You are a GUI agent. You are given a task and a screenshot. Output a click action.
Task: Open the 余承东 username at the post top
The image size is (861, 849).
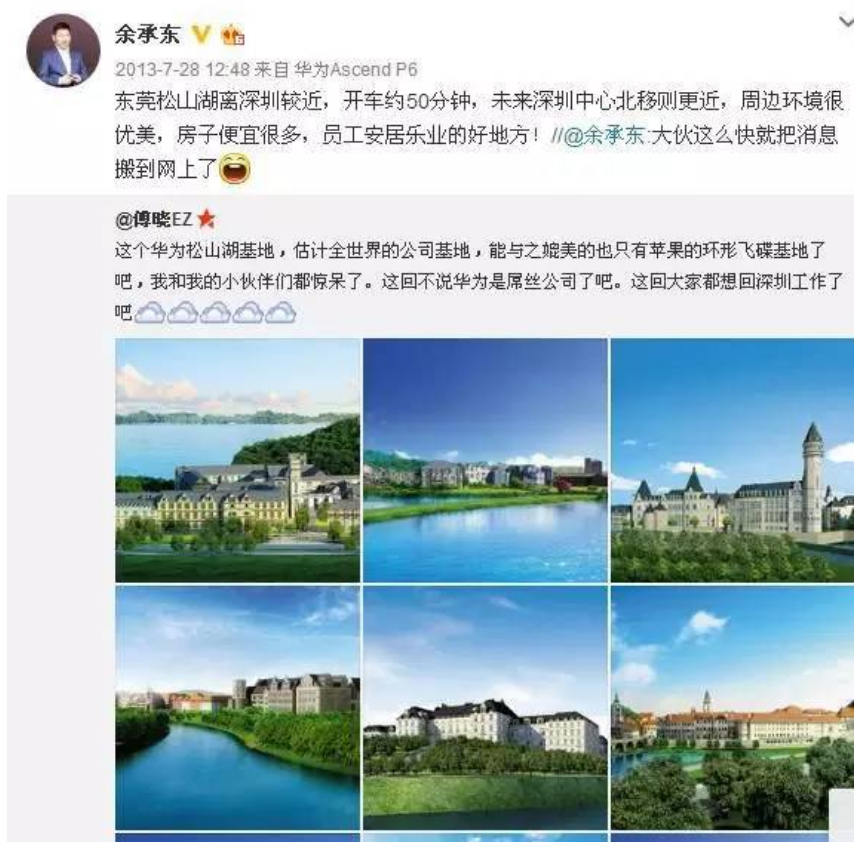pos(148,36)
